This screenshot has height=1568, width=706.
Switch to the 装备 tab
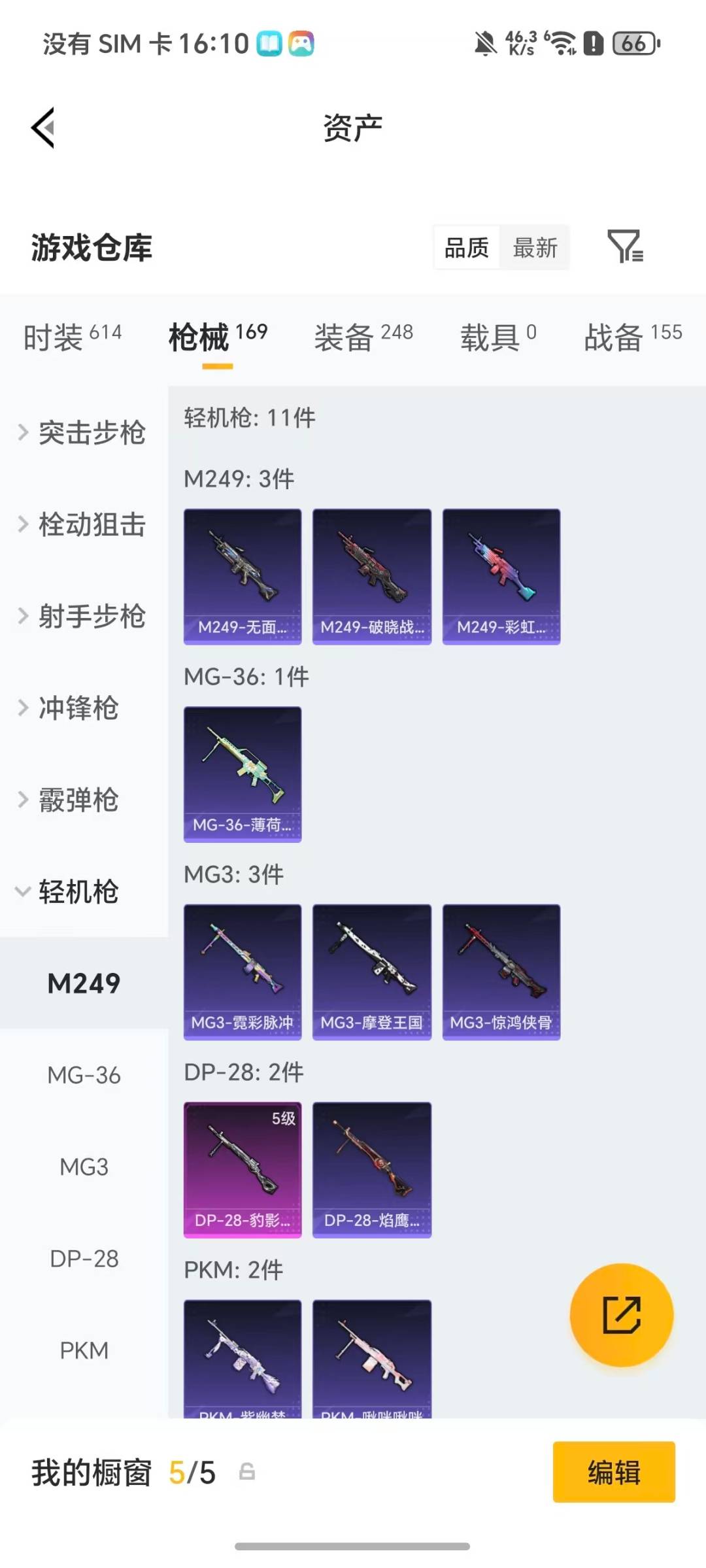click(363, 337)
